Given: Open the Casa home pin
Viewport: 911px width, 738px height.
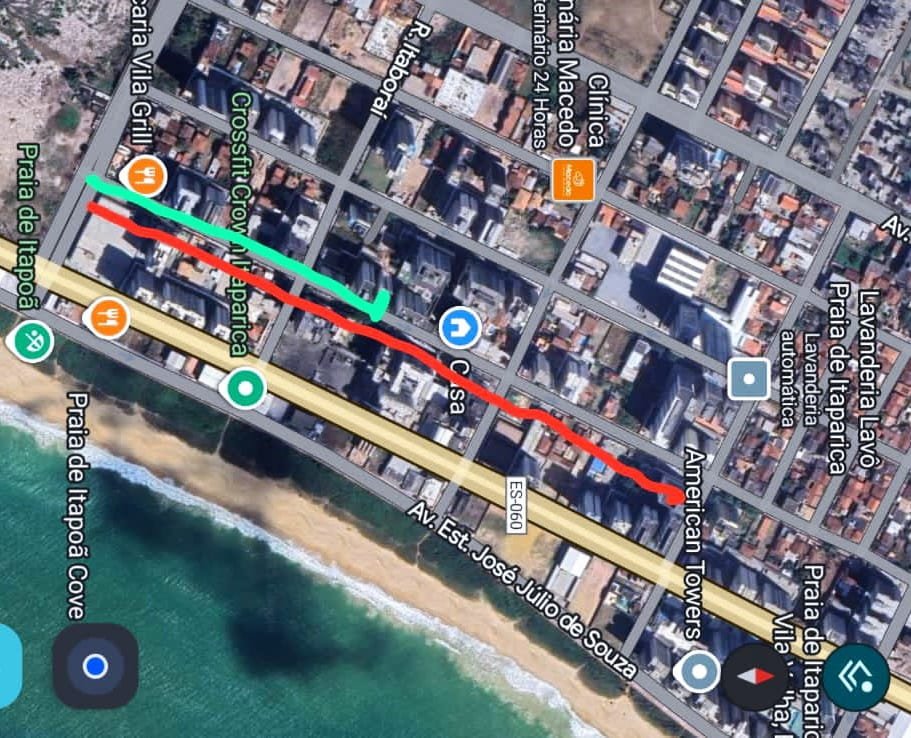Looking at the screenshot, I should [x=459, y=327].
